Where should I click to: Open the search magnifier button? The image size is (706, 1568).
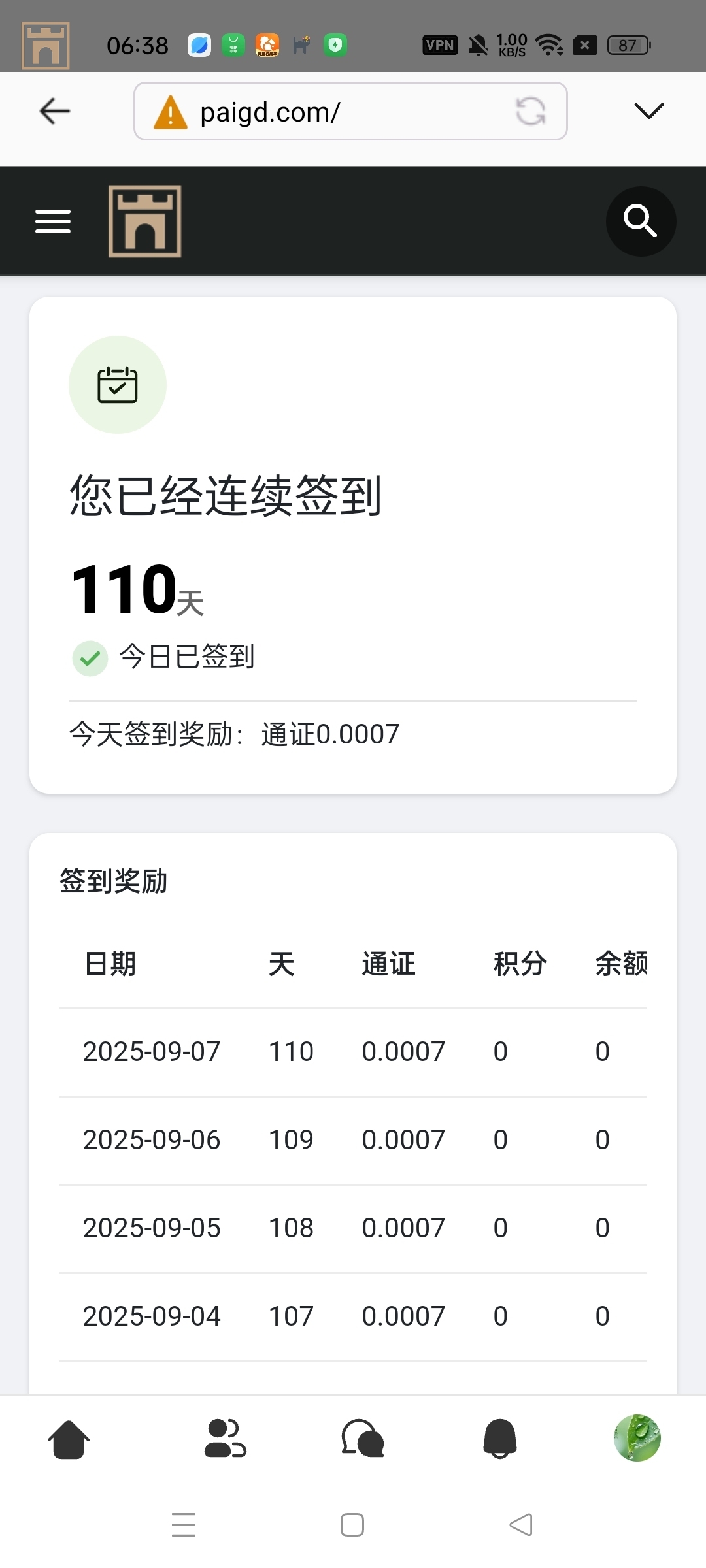click(640, 221)
